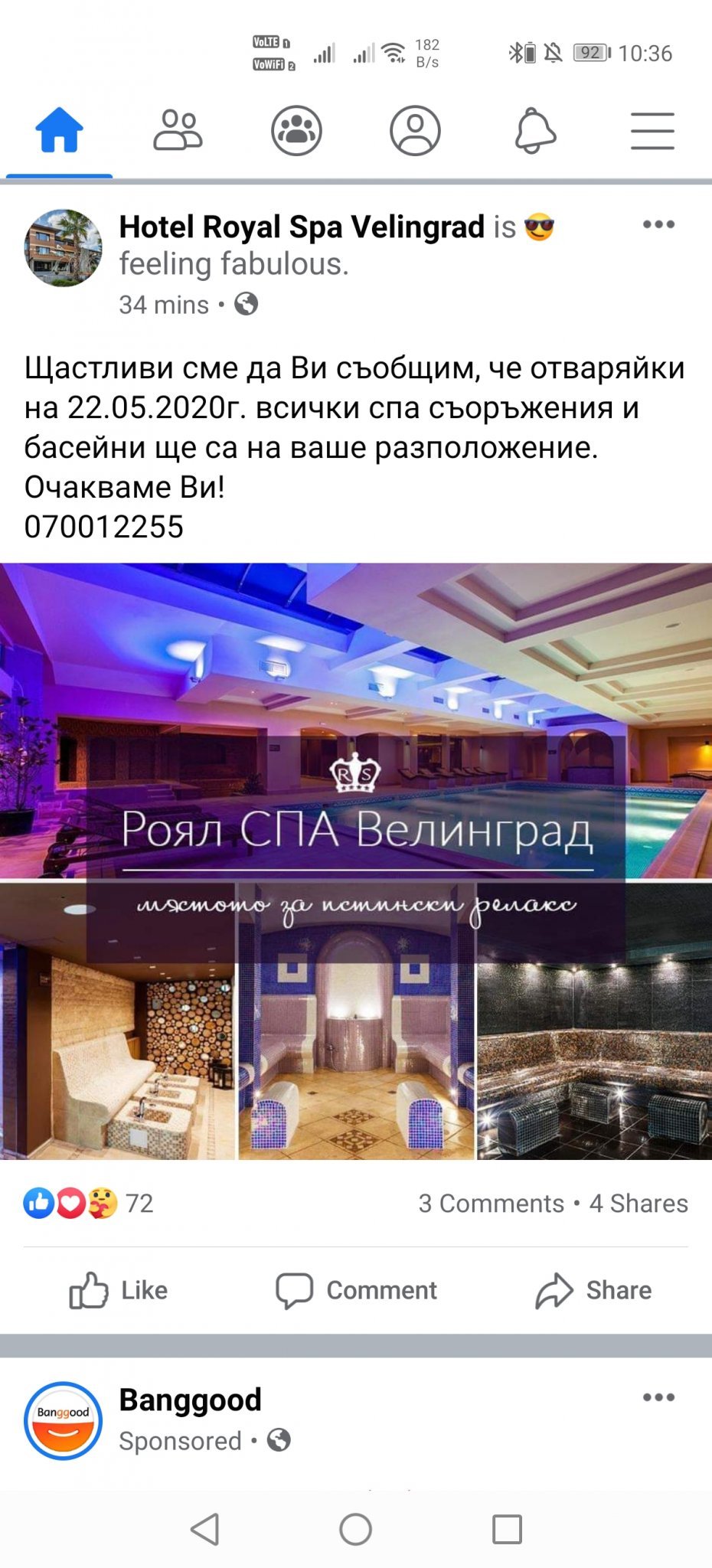Open the notifications bell
712x1568 pixels.
tap(534, 131)
